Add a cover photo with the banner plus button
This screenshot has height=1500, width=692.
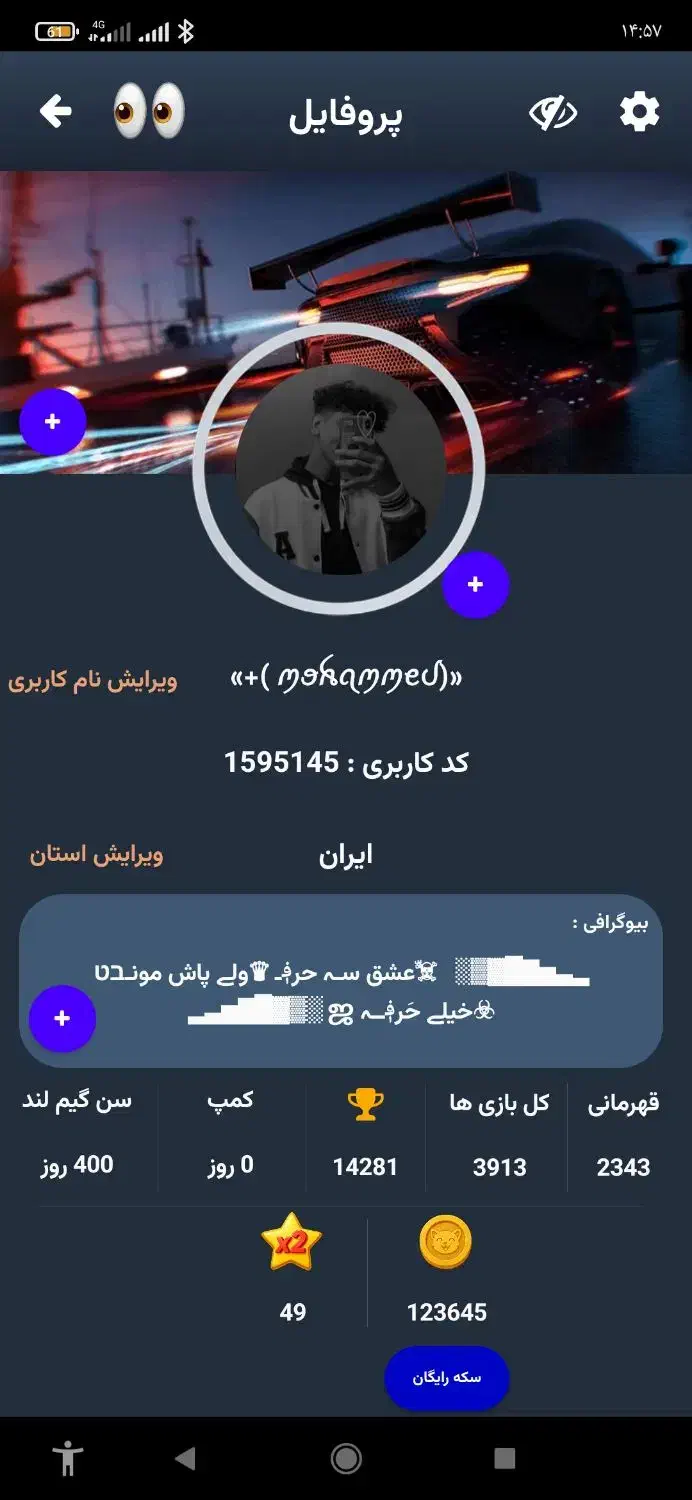click(x=53, y=422)
